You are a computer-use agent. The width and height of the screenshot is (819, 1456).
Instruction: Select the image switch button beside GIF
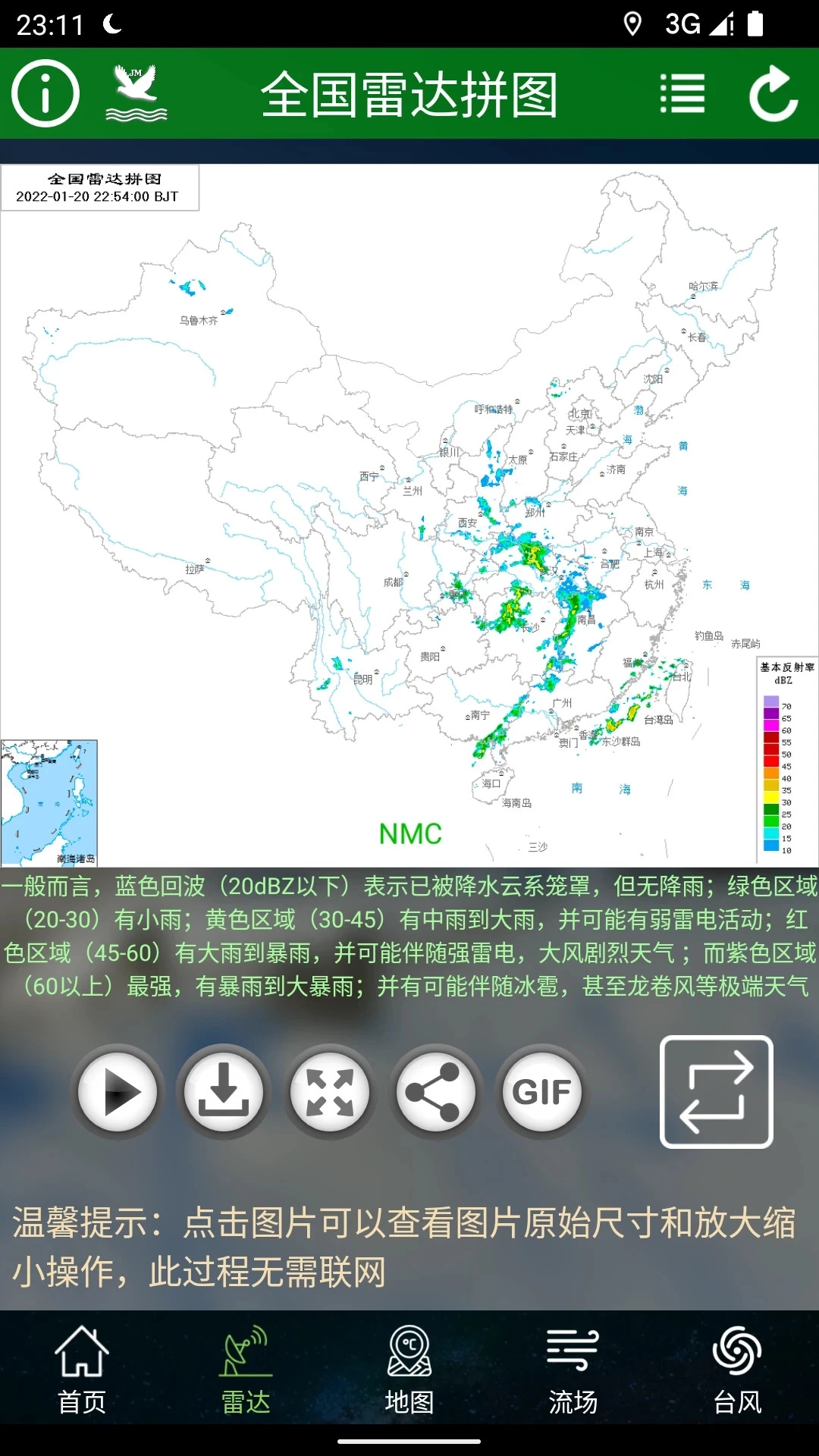click(x=716, y=1092)
